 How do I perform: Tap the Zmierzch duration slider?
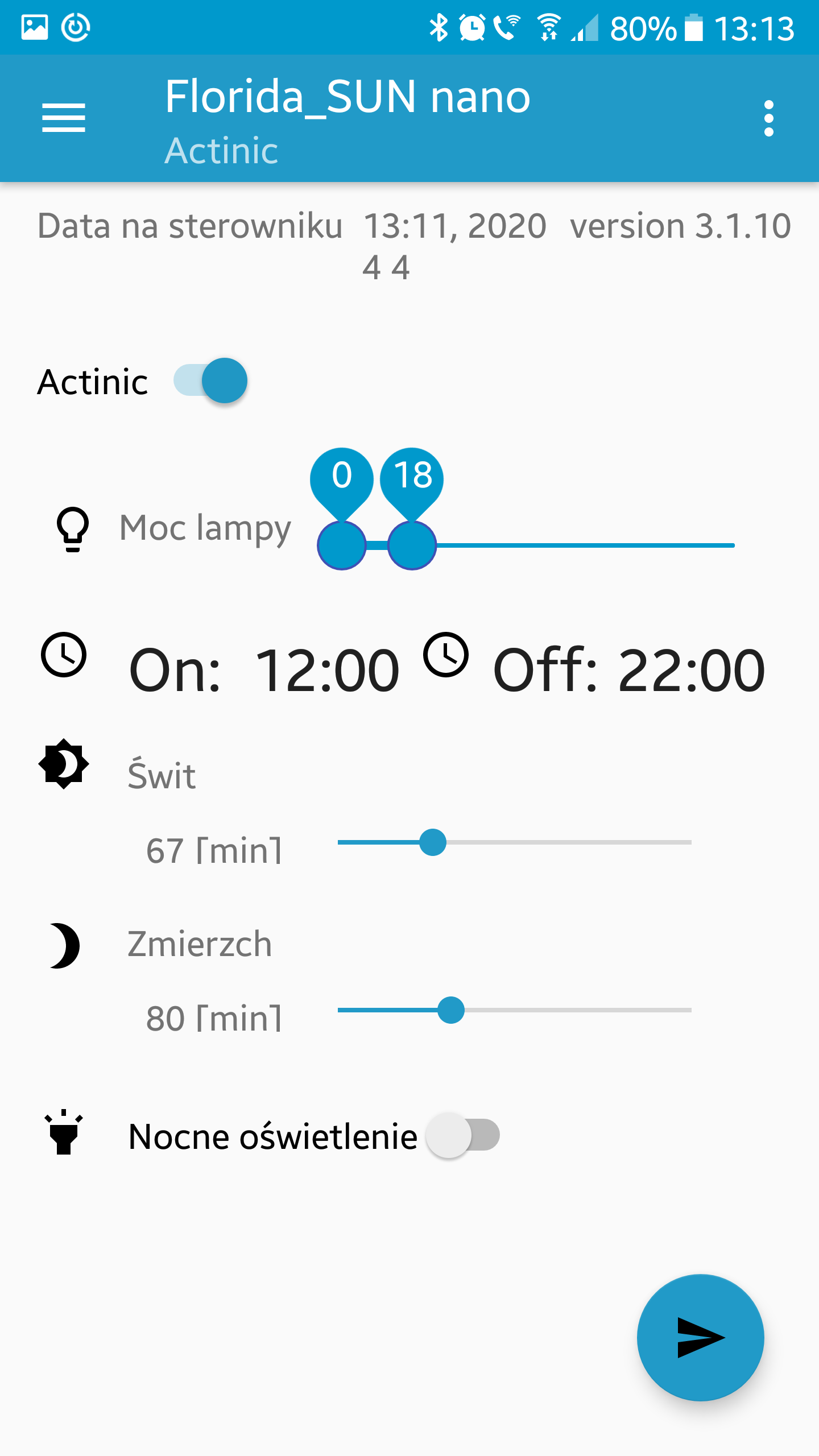(x=514, y=1010)
